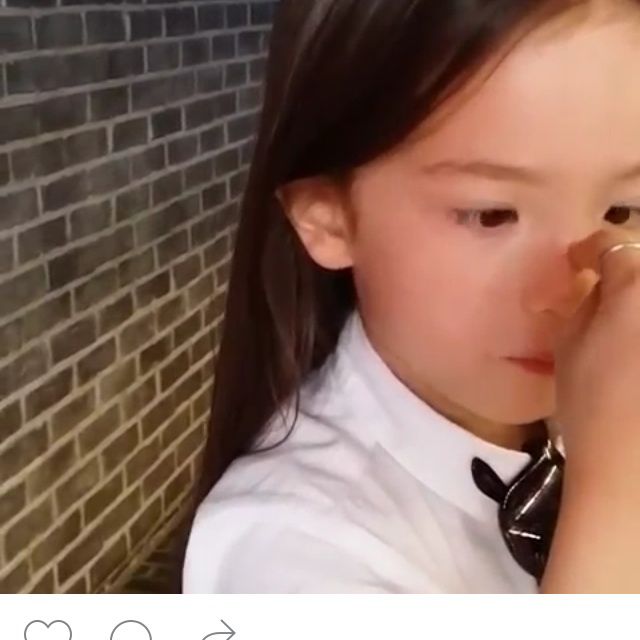This screenshot has width=640, height=640.
Task: Like this post with the heart icon
Action: (x=47, y=631)
